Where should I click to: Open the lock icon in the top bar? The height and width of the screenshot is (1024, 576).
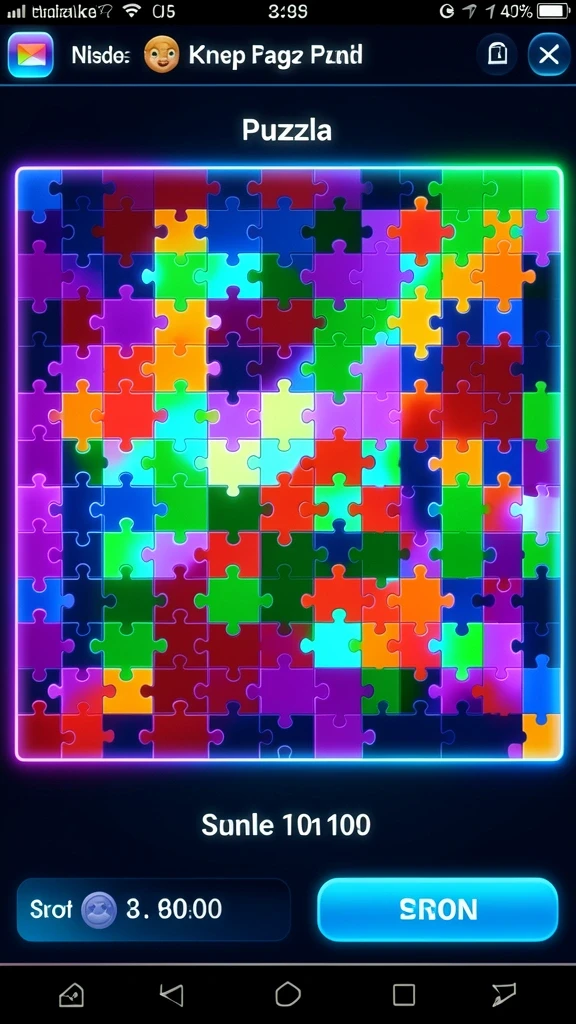click(x=498, y=55)
